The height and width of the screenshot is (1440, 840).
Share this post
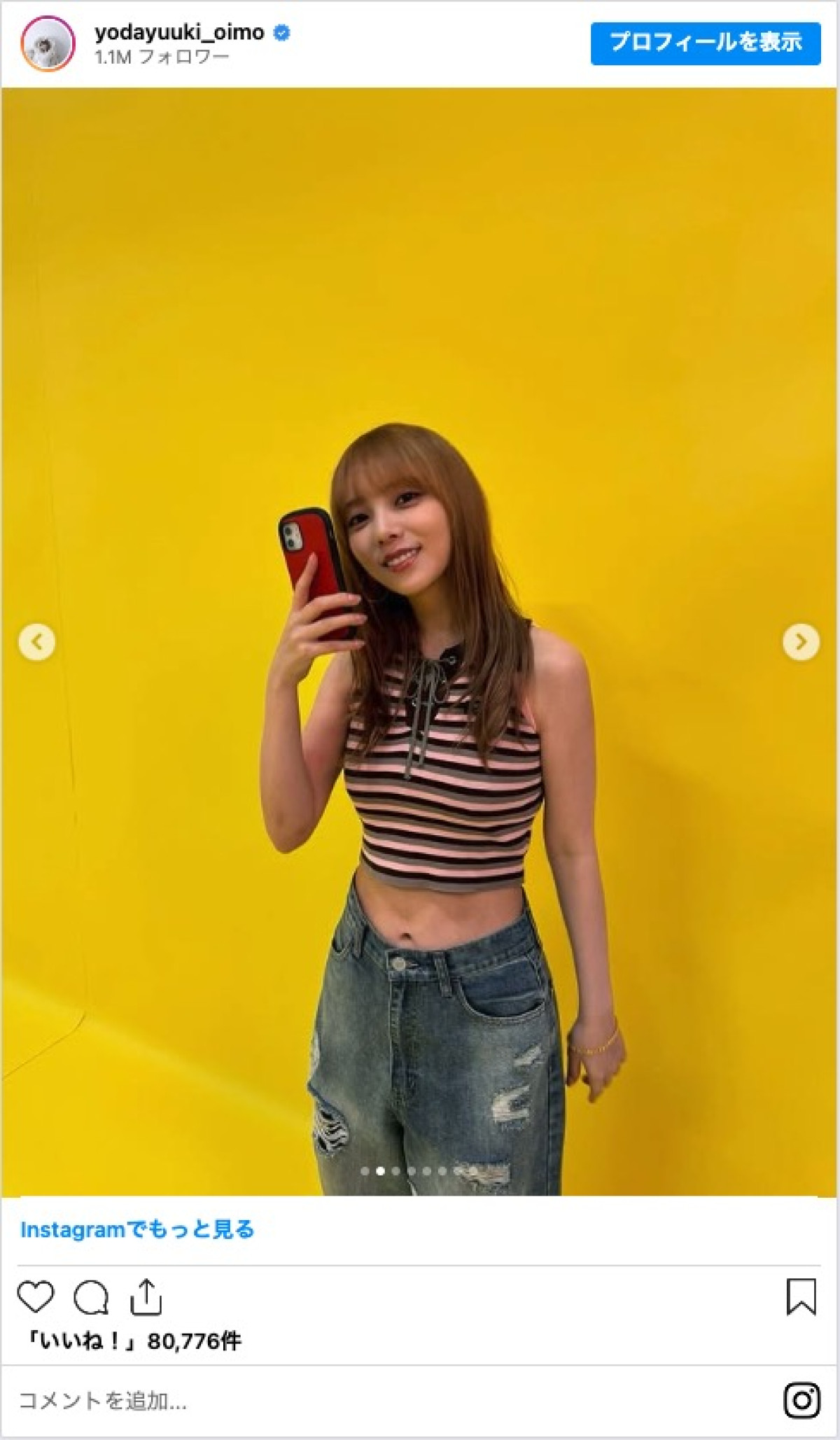[x=146, y=1296]
